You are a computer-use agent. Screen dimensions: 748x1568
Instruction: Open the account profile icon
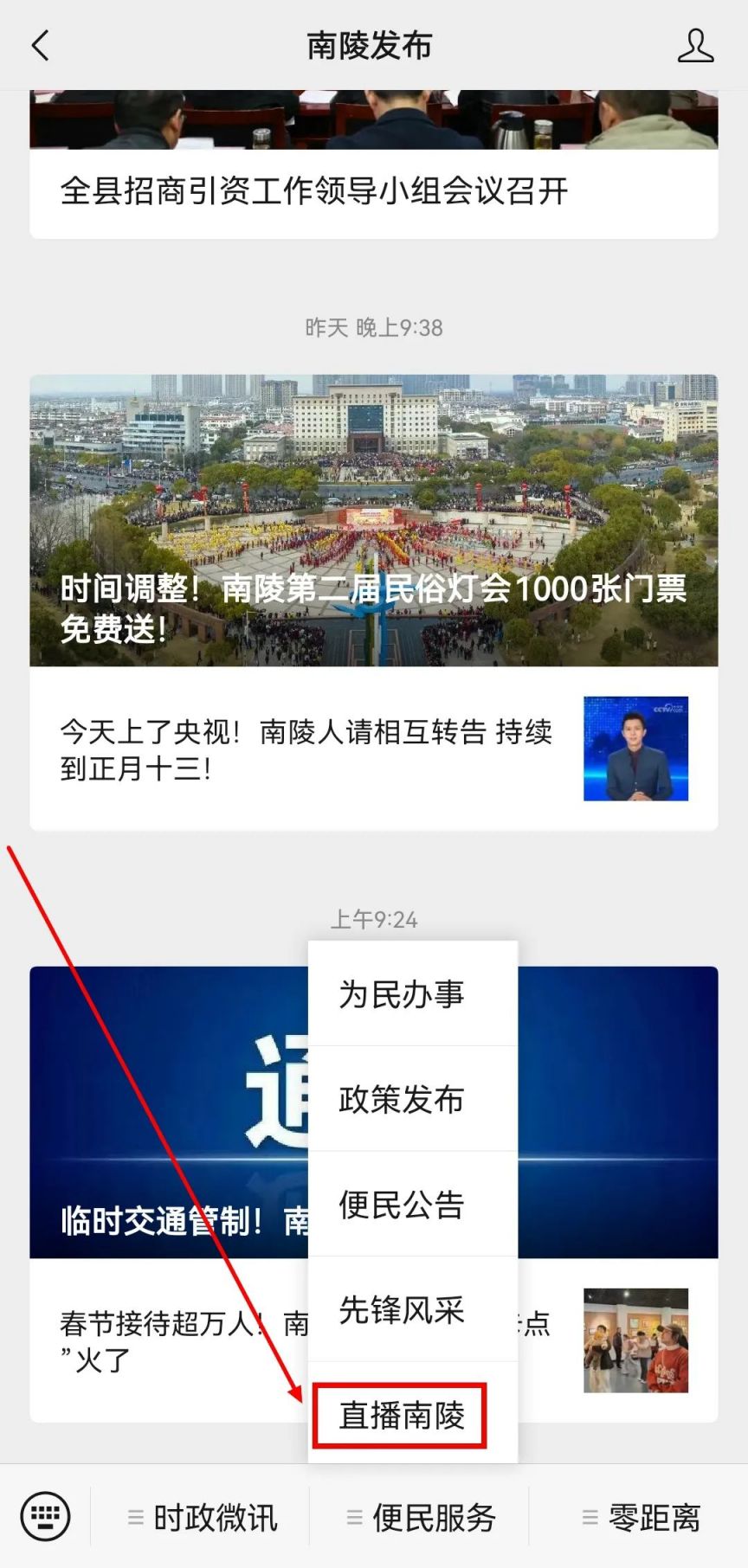coord(695,46)
